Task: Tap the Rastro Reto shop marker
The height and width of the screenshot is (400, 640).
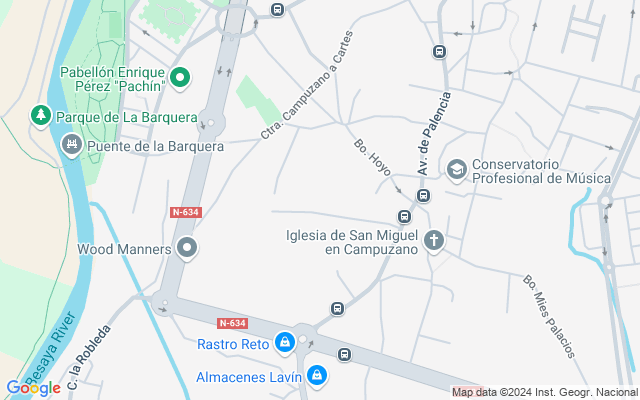Action: pos(285,344)
